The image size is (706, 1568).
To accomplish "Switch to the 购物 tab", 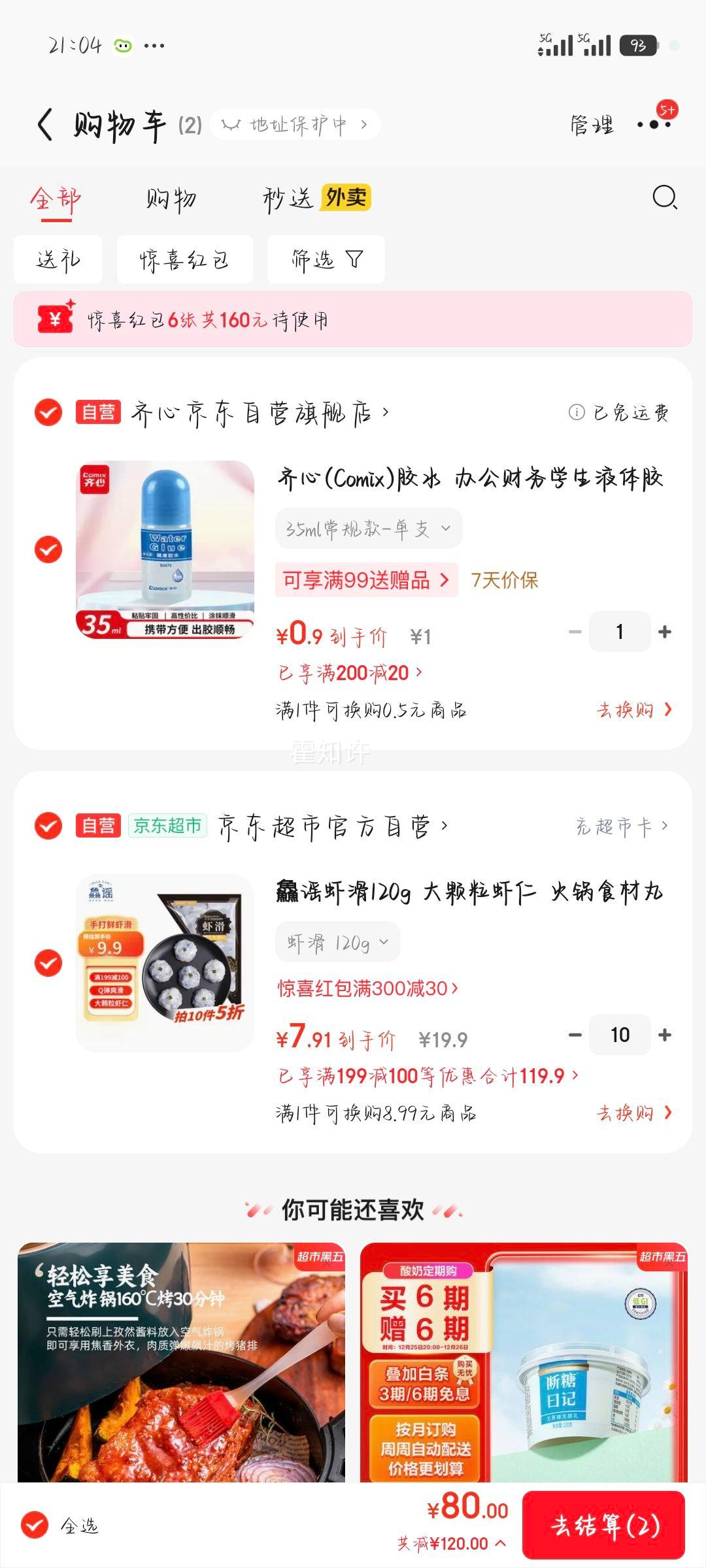I will (x=169, y=200).
